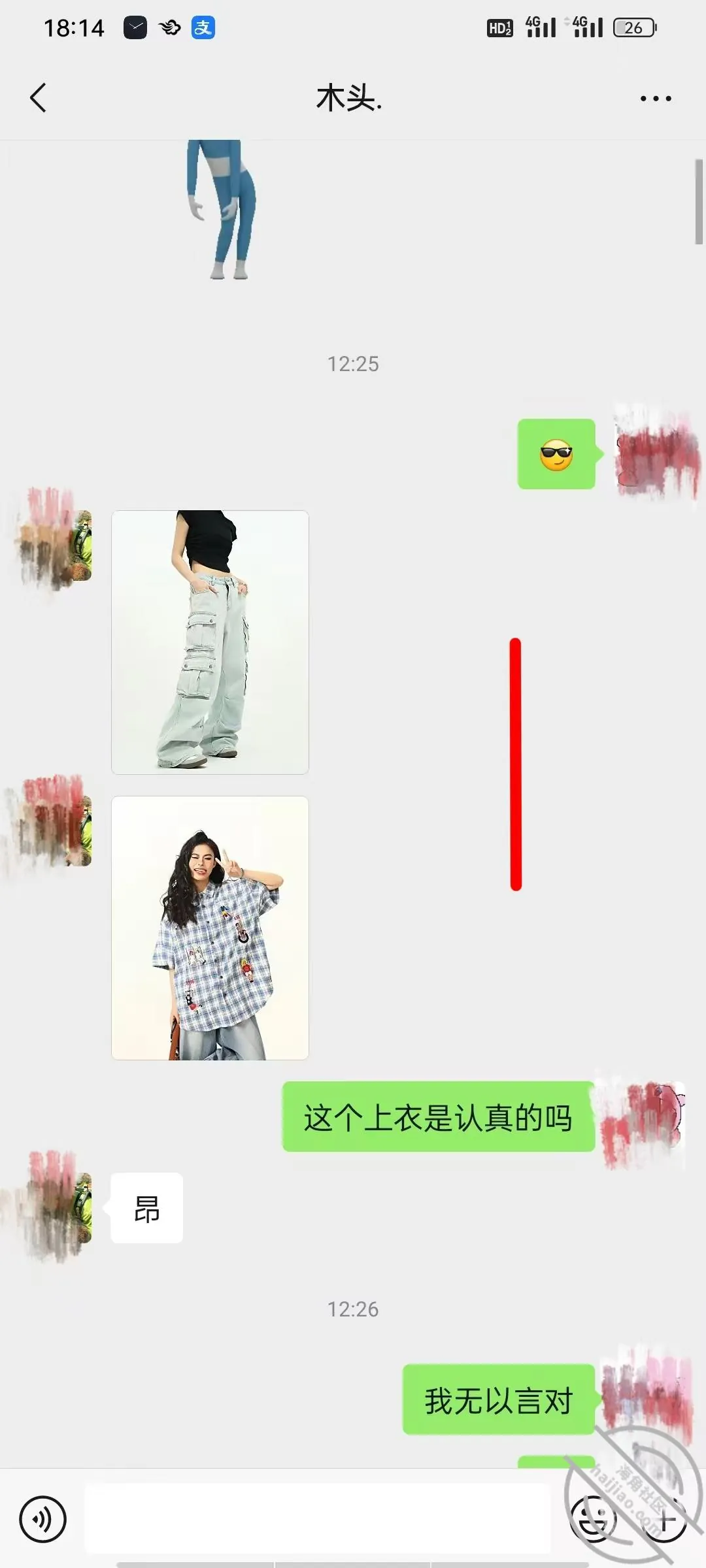The height and width of the screenshot is (1568, 706).
Task: Open the plaid shirt photo
Action: (x=210, y=928)
